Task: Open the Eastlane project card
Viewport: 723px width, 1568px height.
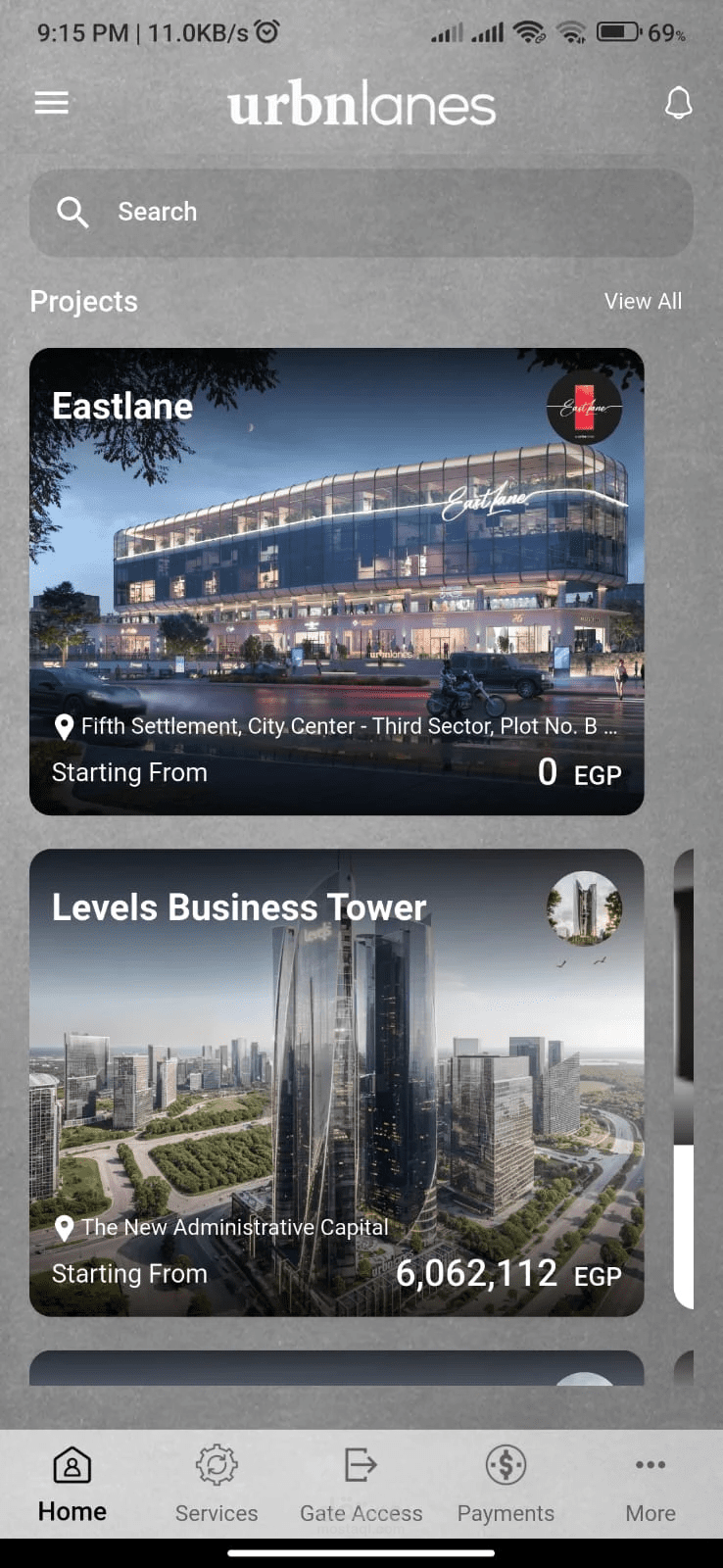Action: tap(336, 580)
